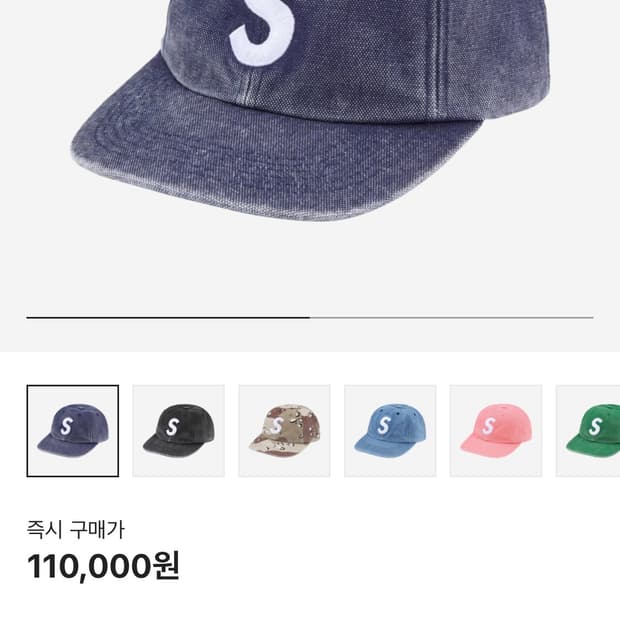This screenshot has height=620, width=620.
Task: Choose the black cap color variant
Action: (x=179, y=430)
